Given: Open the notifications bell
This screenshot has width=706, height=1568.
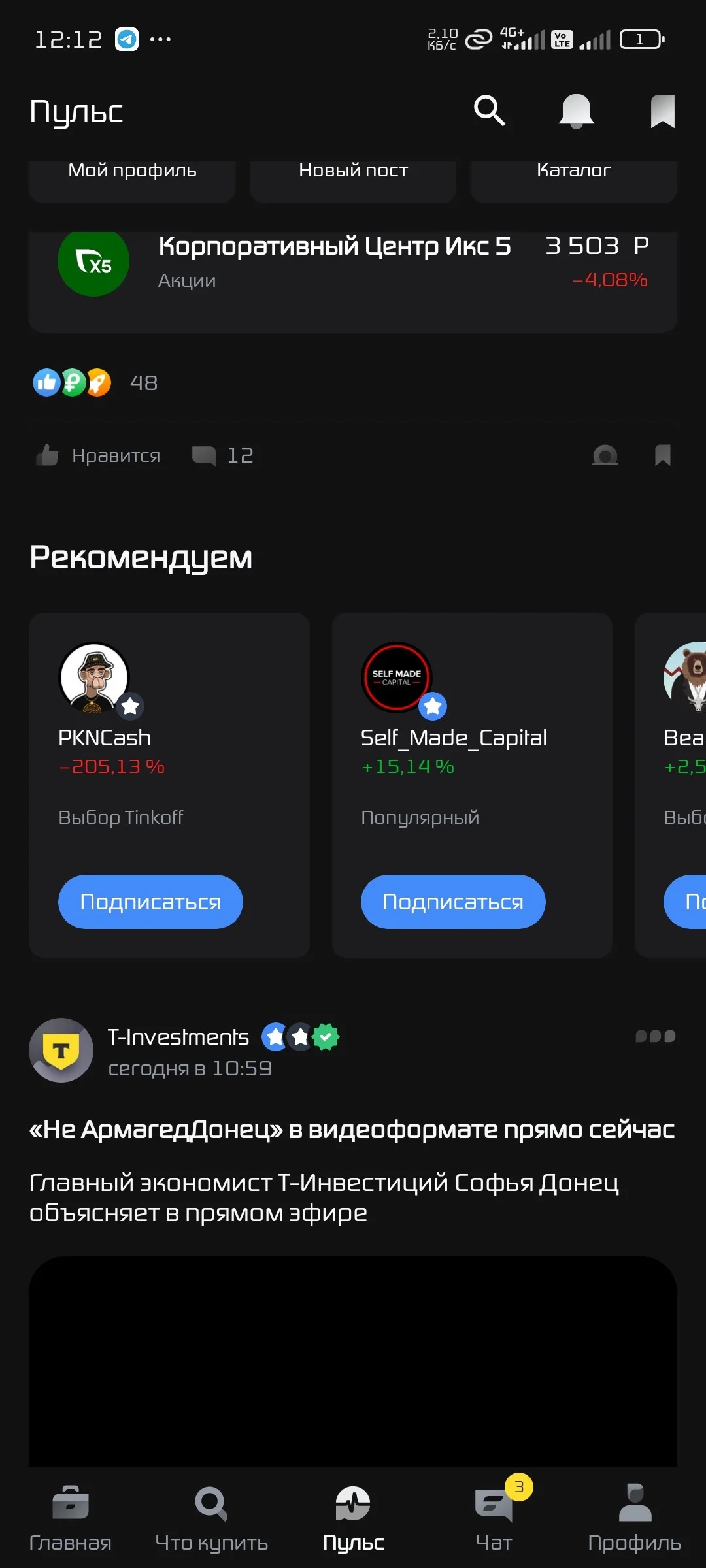Looking at the screenshot, I should 576,110.
